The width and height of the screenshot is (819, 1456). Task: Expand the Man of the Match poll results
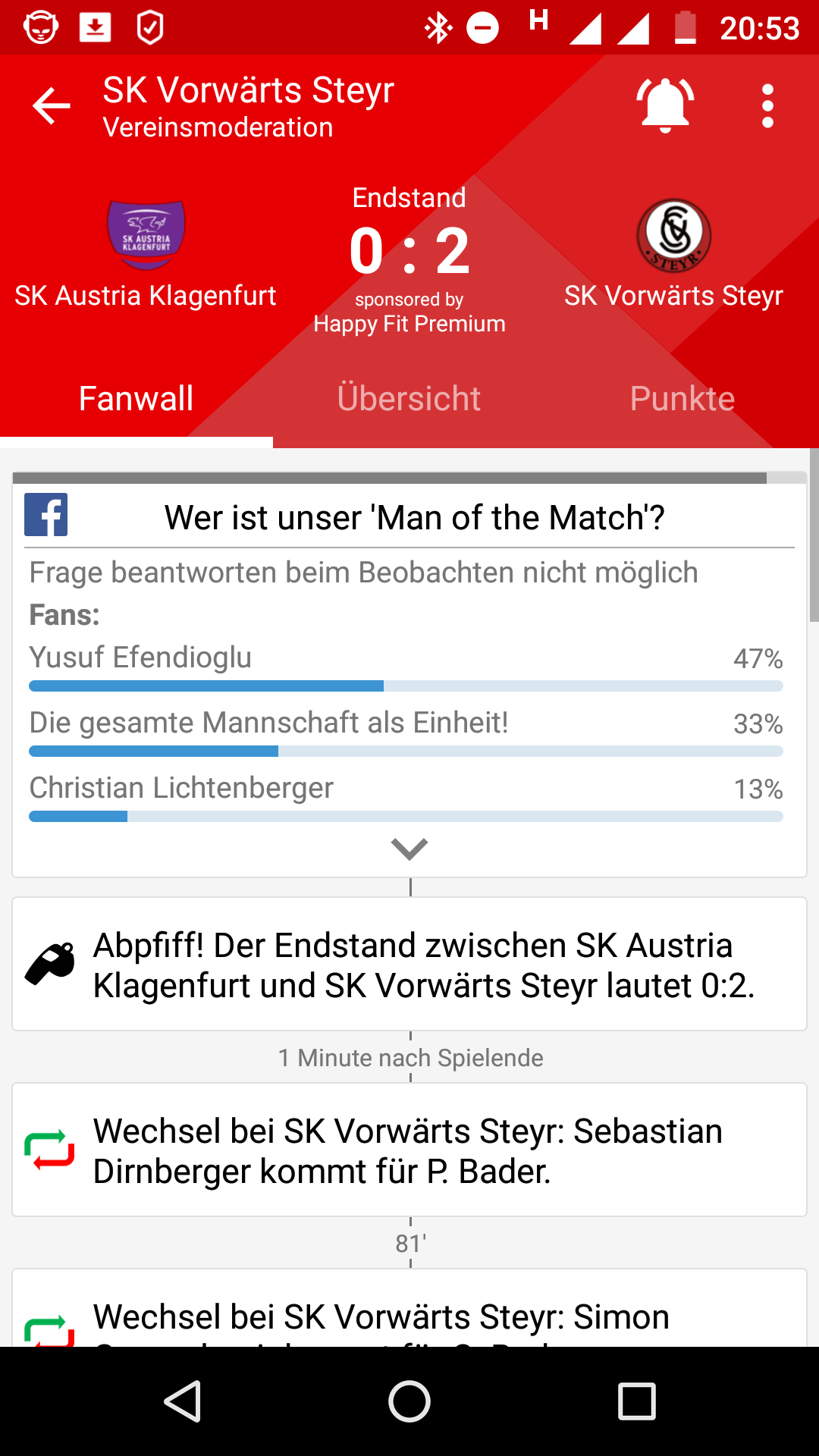[x=409, y=849]
